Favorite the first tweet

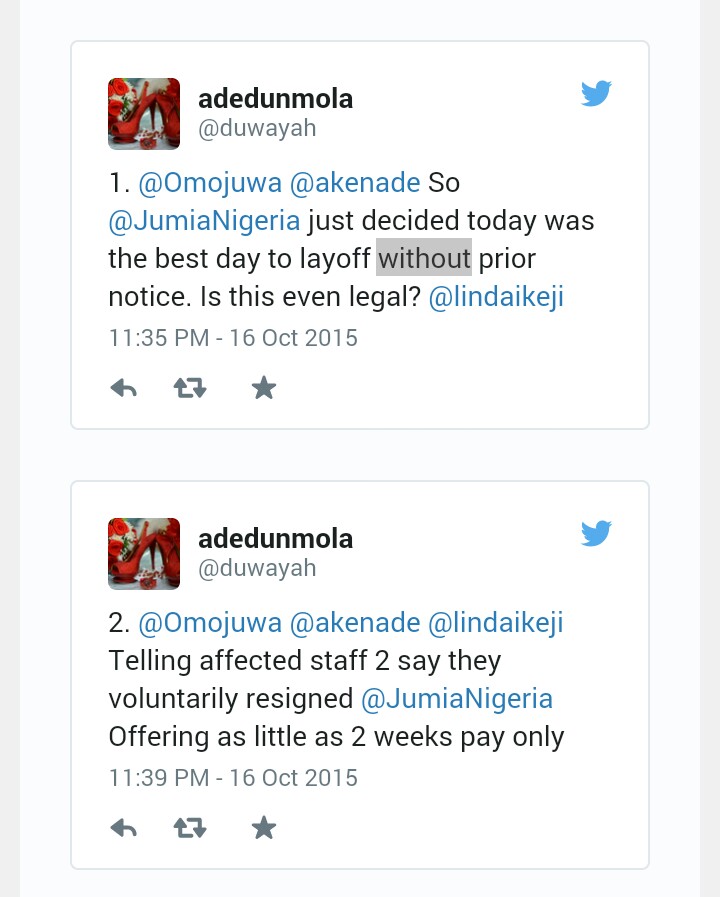click(263, 387)
